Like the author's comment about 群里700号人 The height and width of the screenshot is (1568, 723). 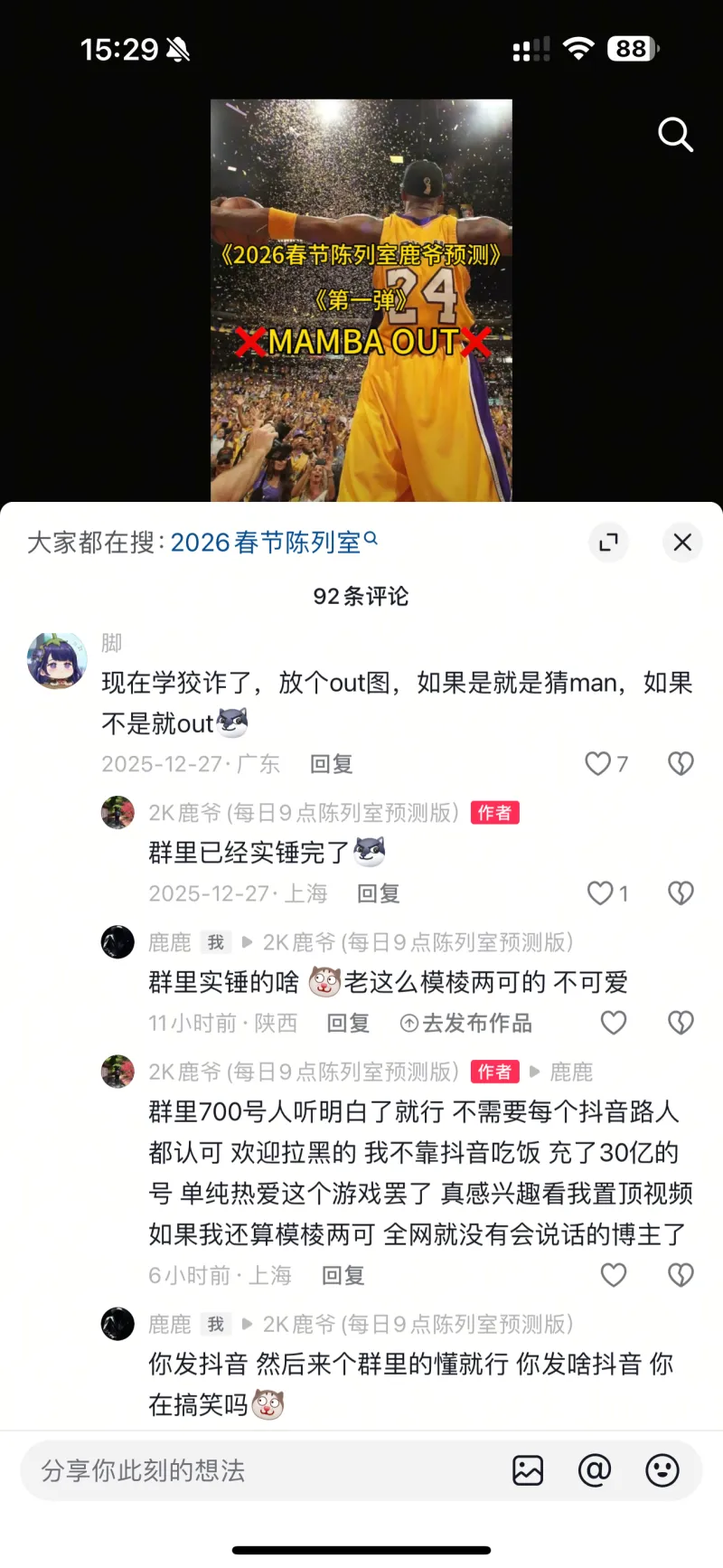click(x=614, y=1275)
